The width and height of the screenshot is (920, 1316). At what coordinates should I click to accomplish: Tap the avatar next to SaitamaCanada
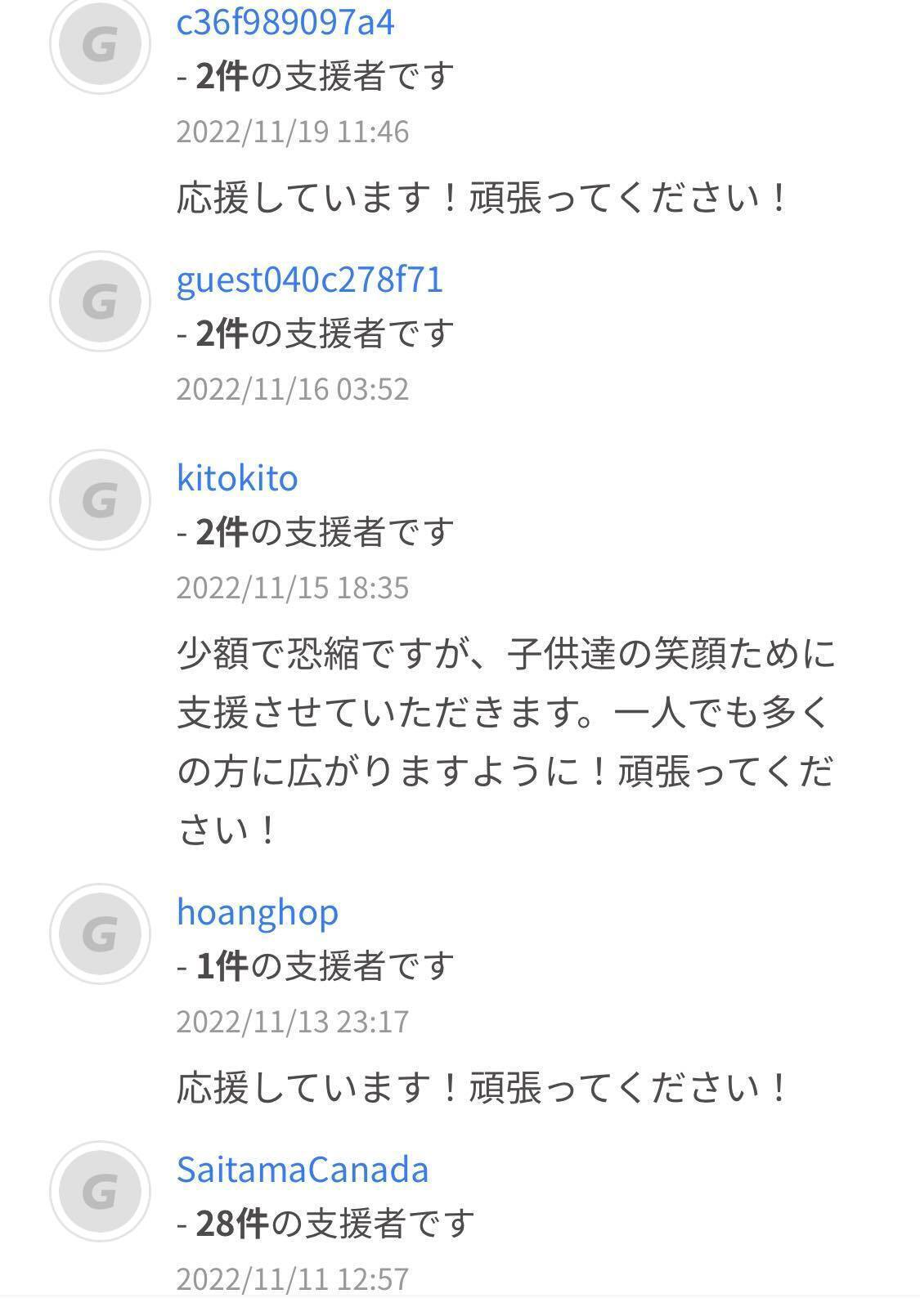coord(100,1191)
